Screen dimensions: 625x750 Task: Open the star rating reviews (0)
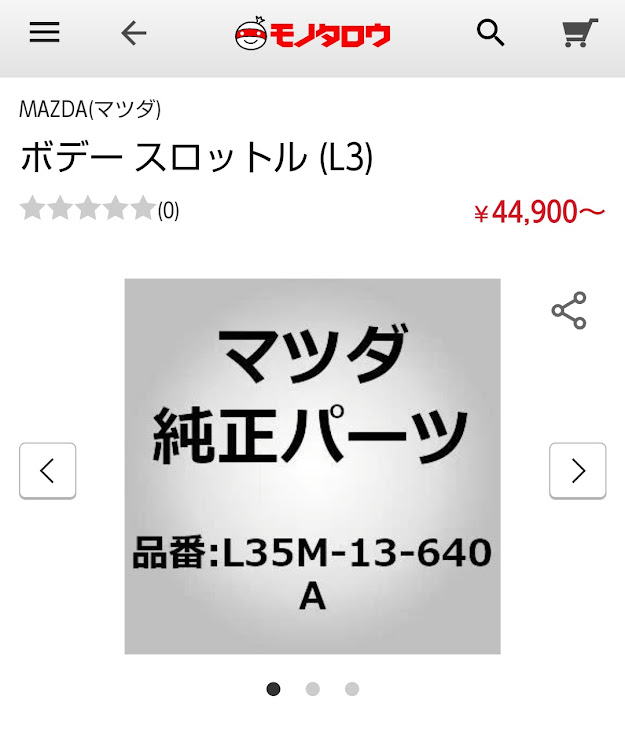(99, 209)
